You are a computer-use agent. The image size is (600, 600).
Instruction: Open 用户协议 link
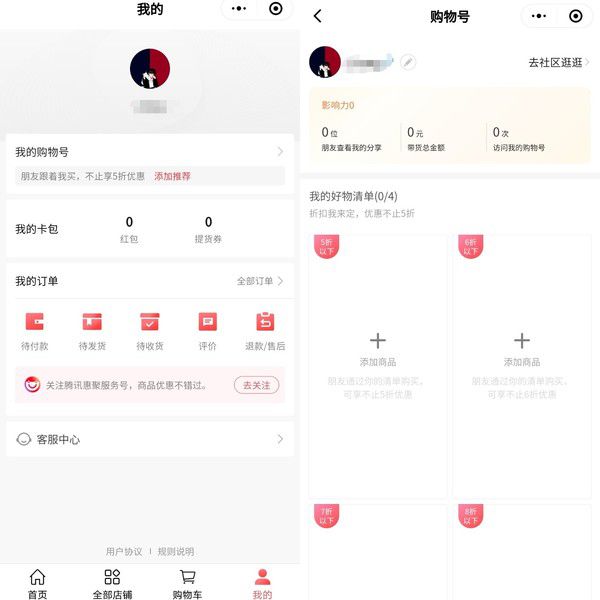coord(124,551)
